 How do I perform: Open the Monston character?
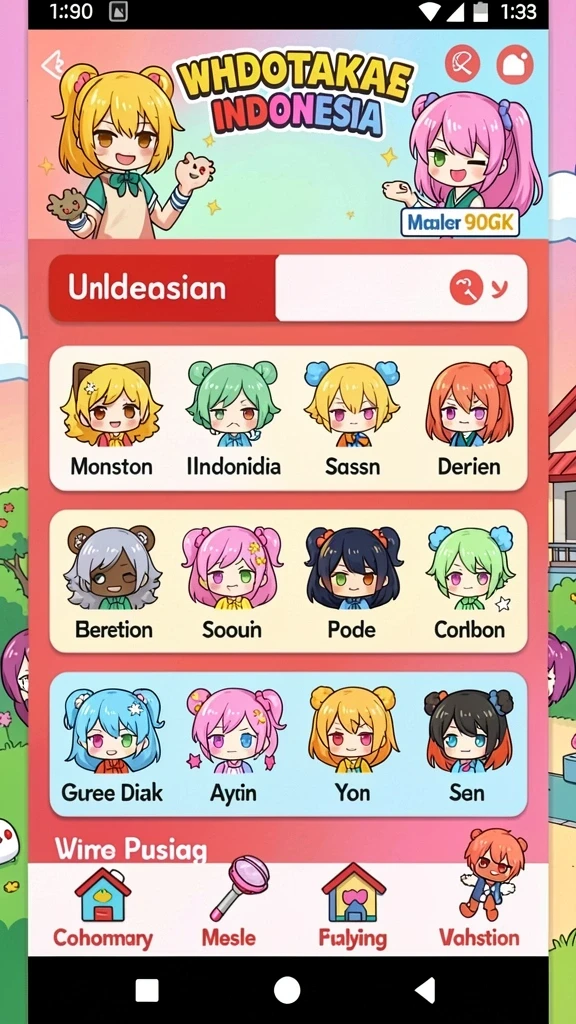[x=112, y=419]
